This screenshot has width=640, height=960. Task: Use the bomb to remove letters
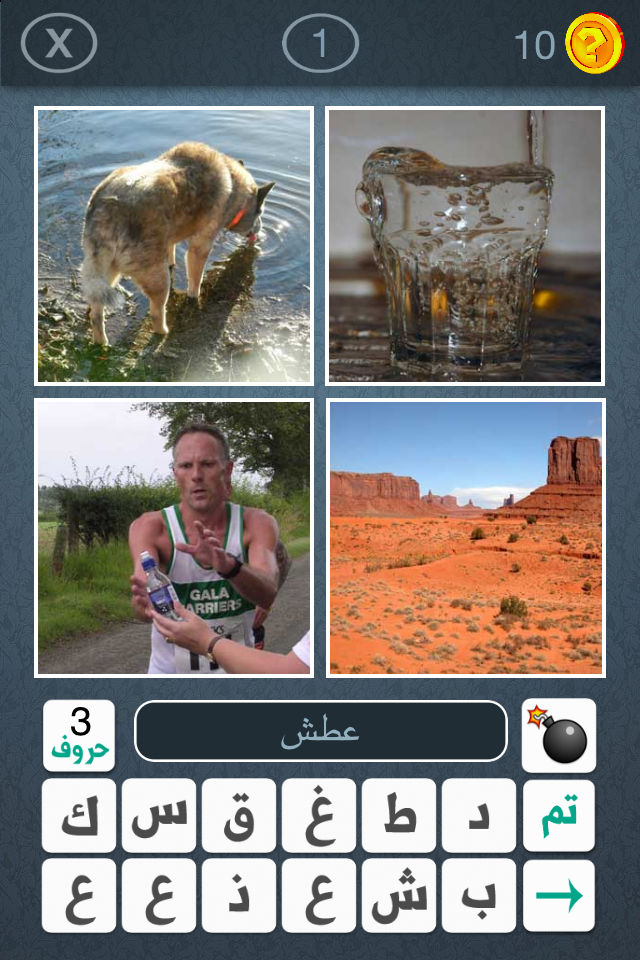[559, 735]
